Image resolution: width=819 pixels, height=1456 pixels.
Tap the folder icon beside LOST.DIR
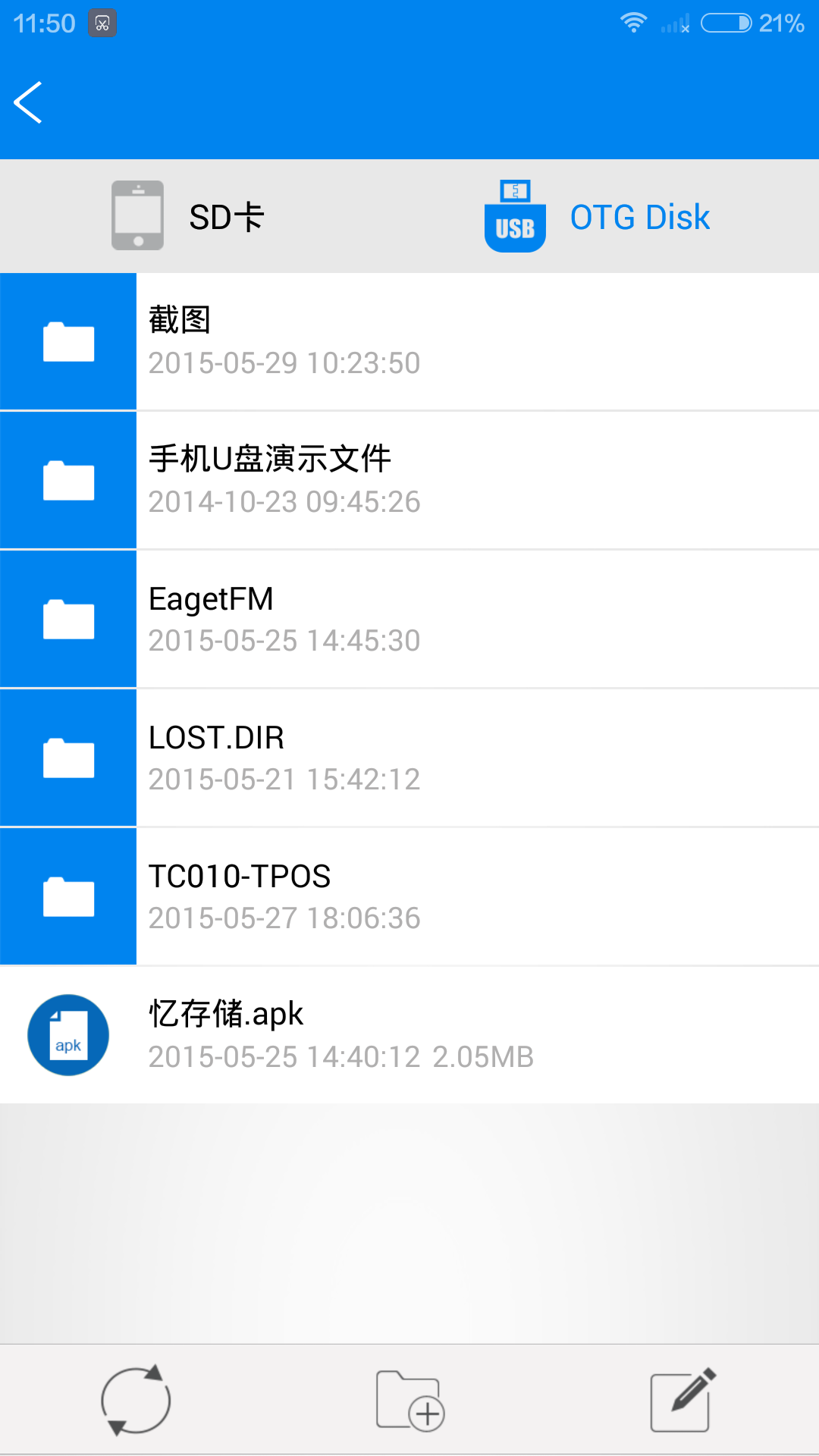(68, 757)
